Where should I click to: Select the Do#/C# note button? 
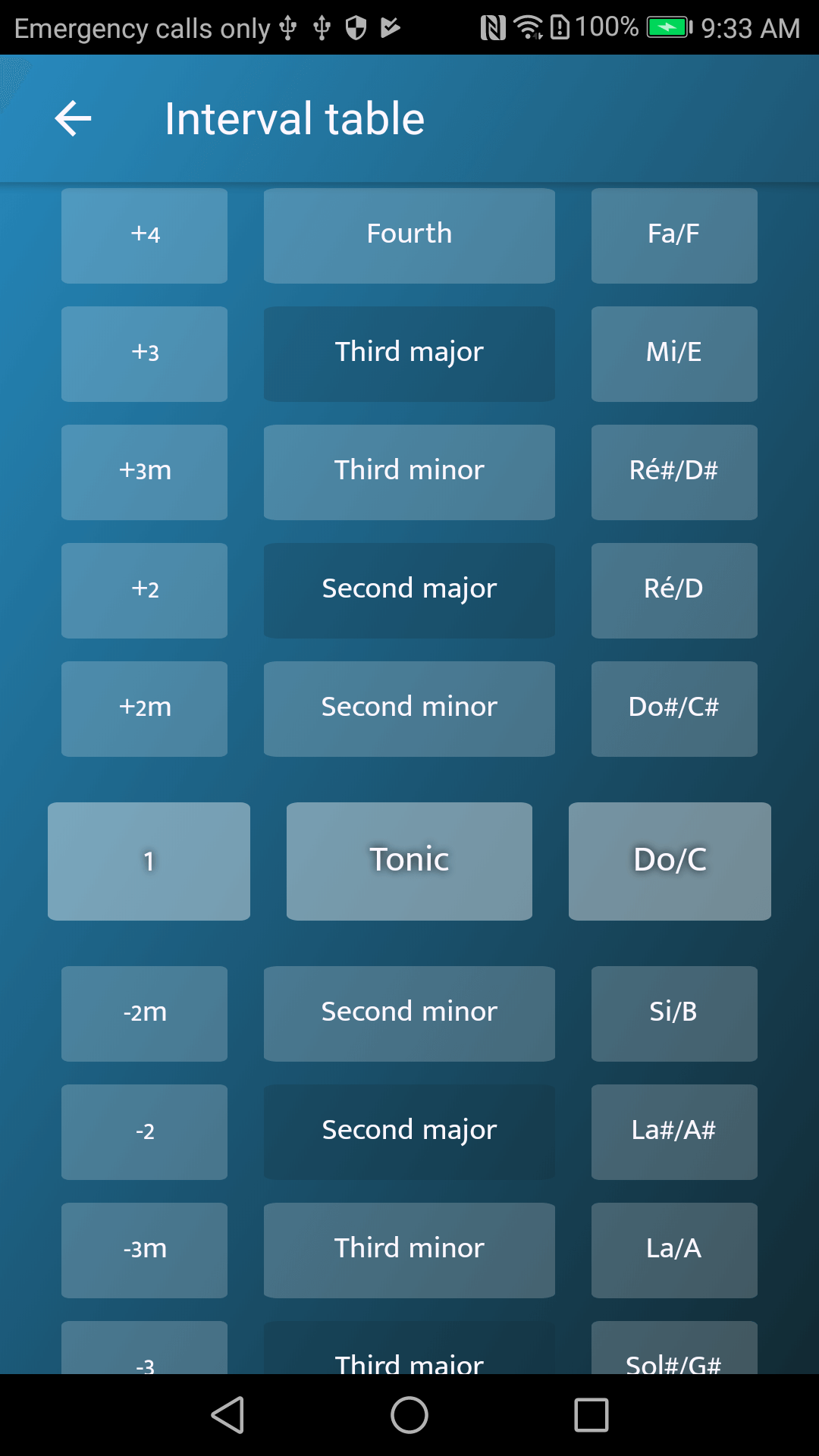674,709
